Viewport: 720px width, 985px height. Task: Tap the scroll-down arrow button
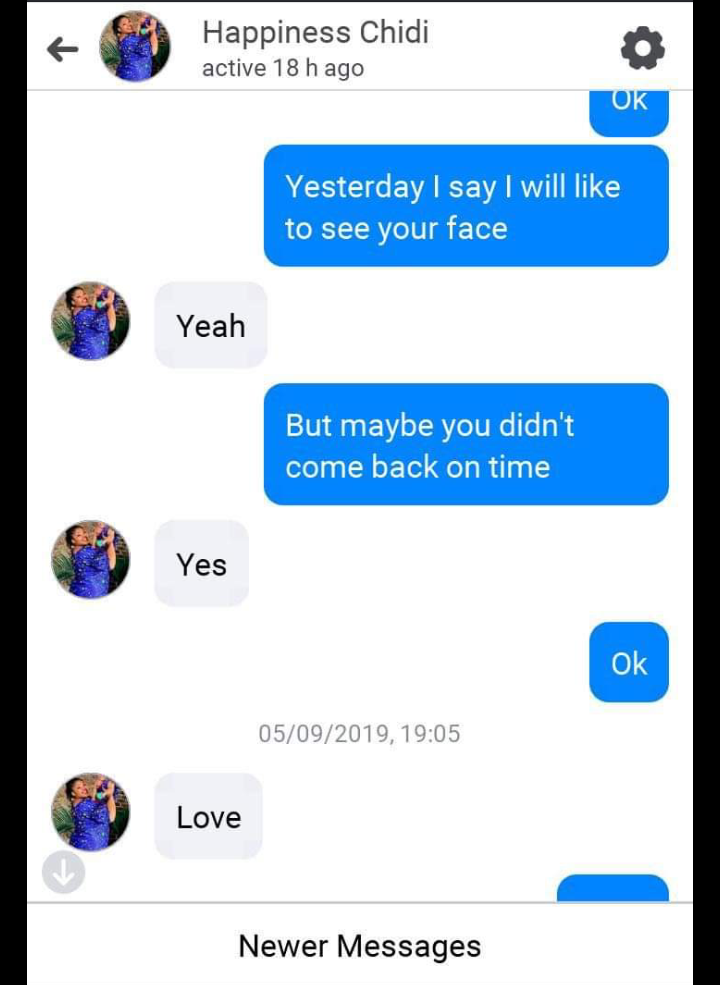[63, 872]
